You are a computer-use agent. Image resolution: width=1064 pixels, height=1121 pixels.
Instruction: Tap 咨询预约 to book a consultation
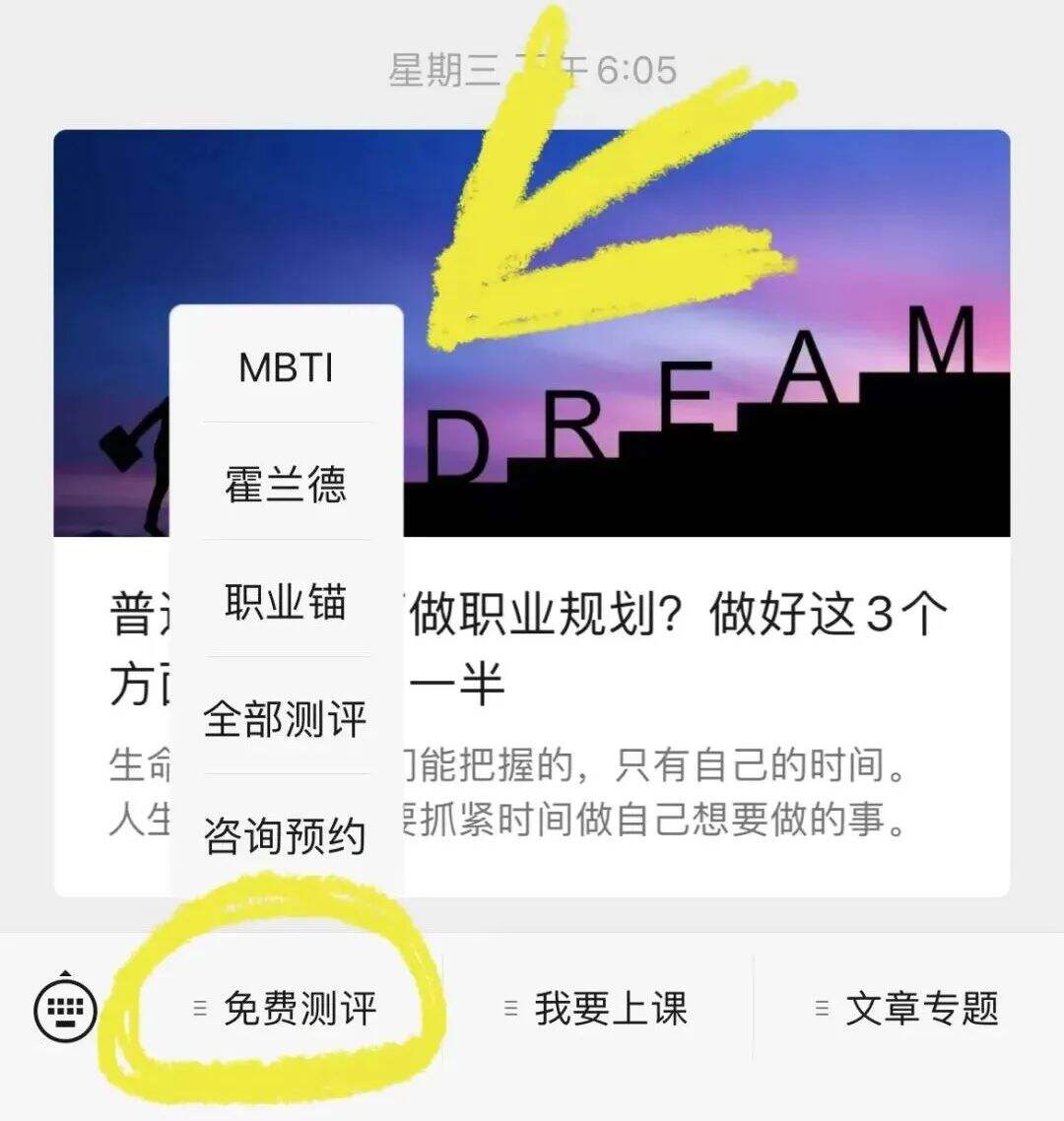tap(286, 835)
